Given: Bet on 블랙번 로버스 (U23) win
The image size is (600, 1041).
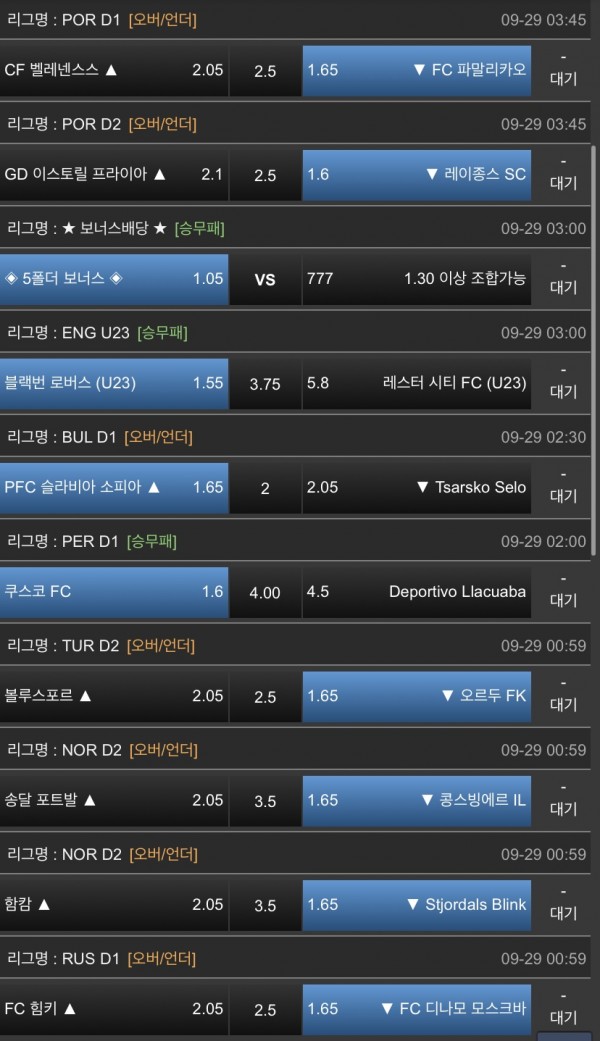Looking at the screenshot, I should 114,383.
